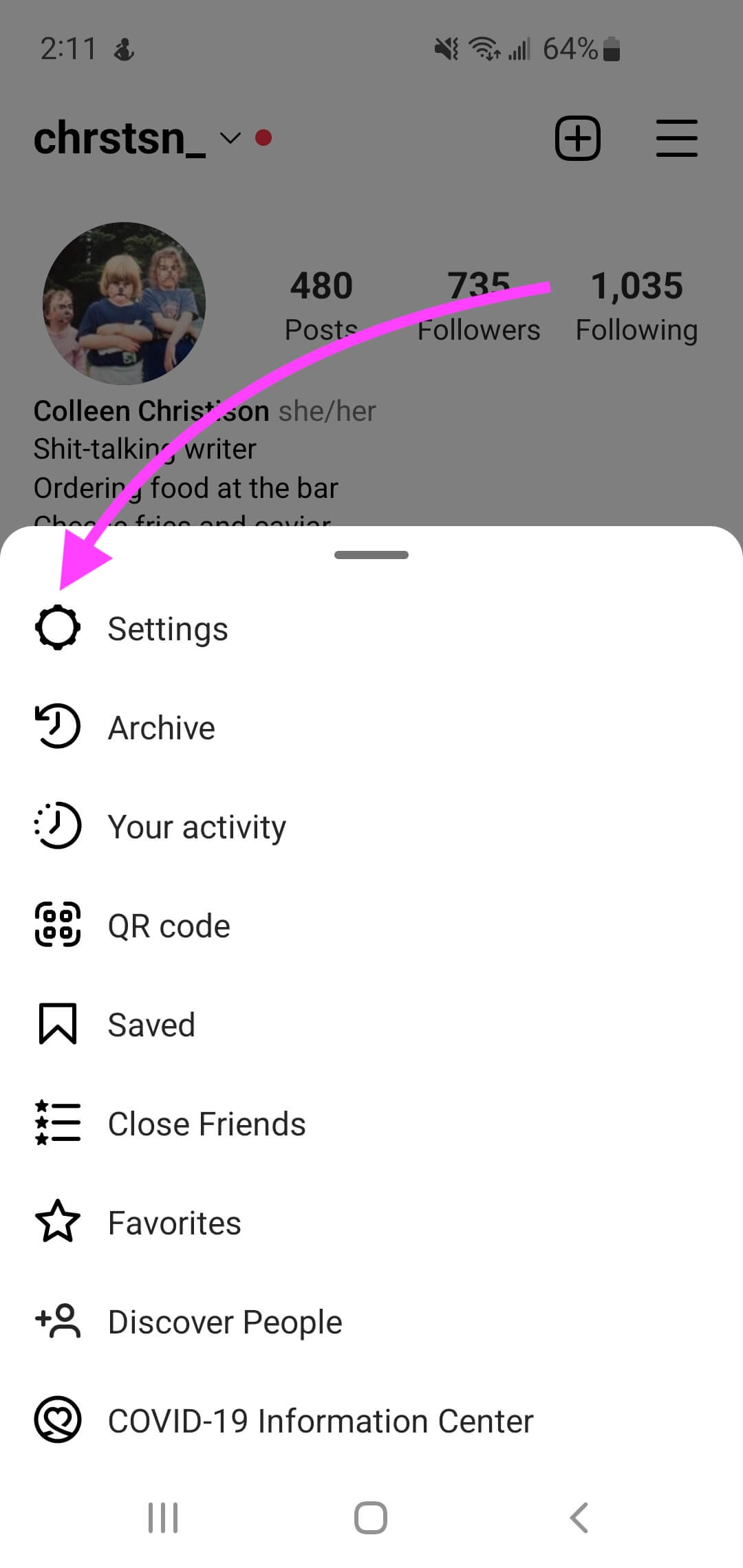
Task: Open the Close Friends list
Action: coord(206,1124)
